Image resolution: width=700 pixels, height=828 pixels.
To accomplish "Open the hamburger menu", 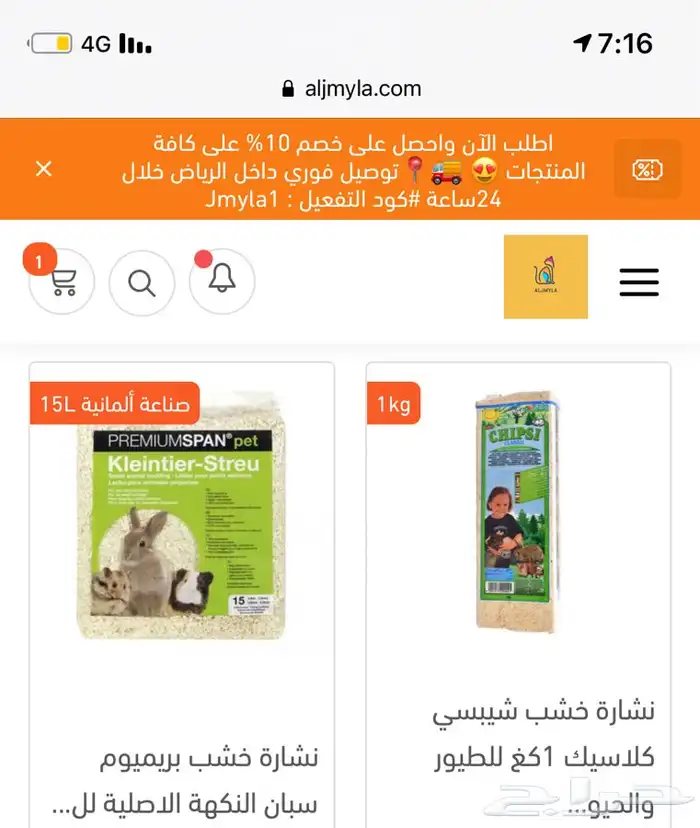I will tap(639, 282).
